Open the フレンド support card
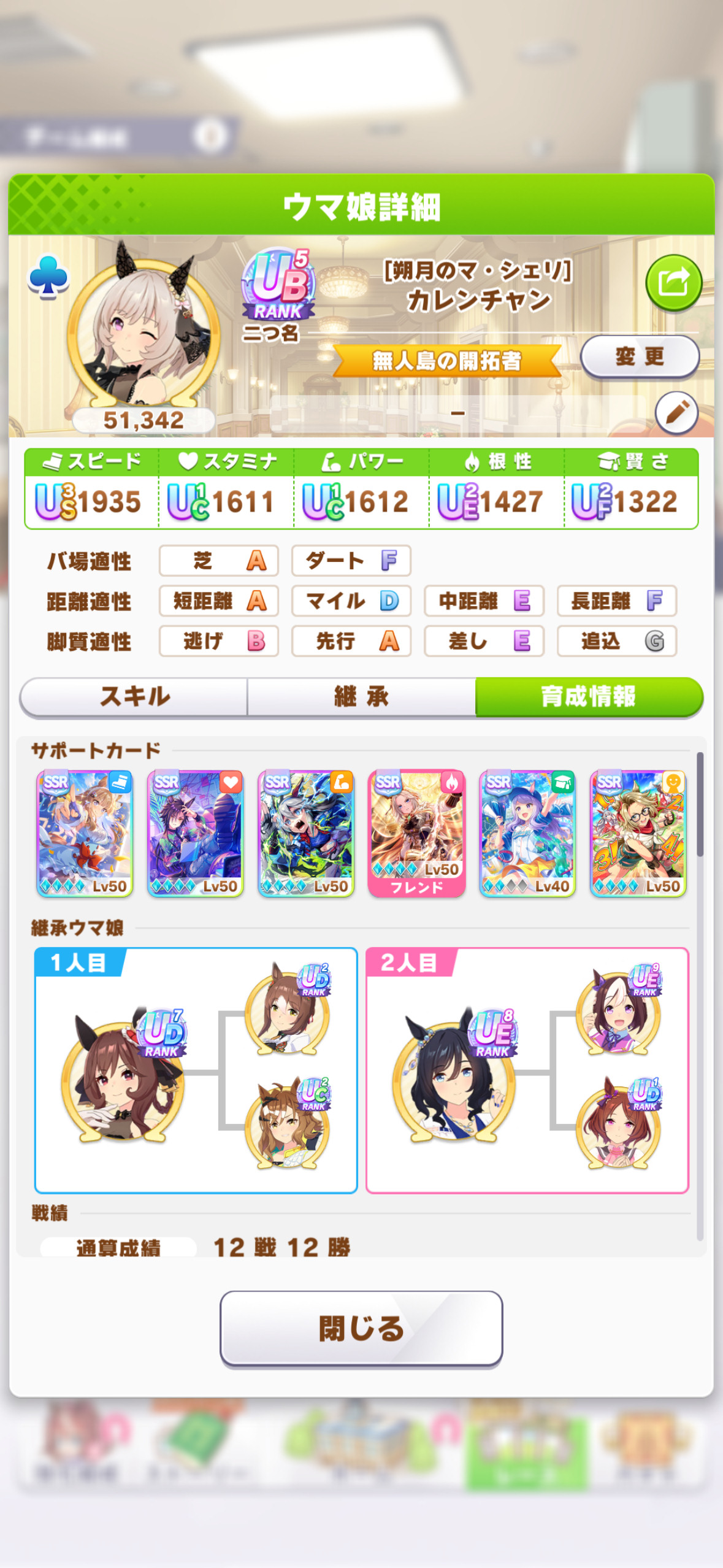The image size is (723, 1568). click(x=416, y=834)
